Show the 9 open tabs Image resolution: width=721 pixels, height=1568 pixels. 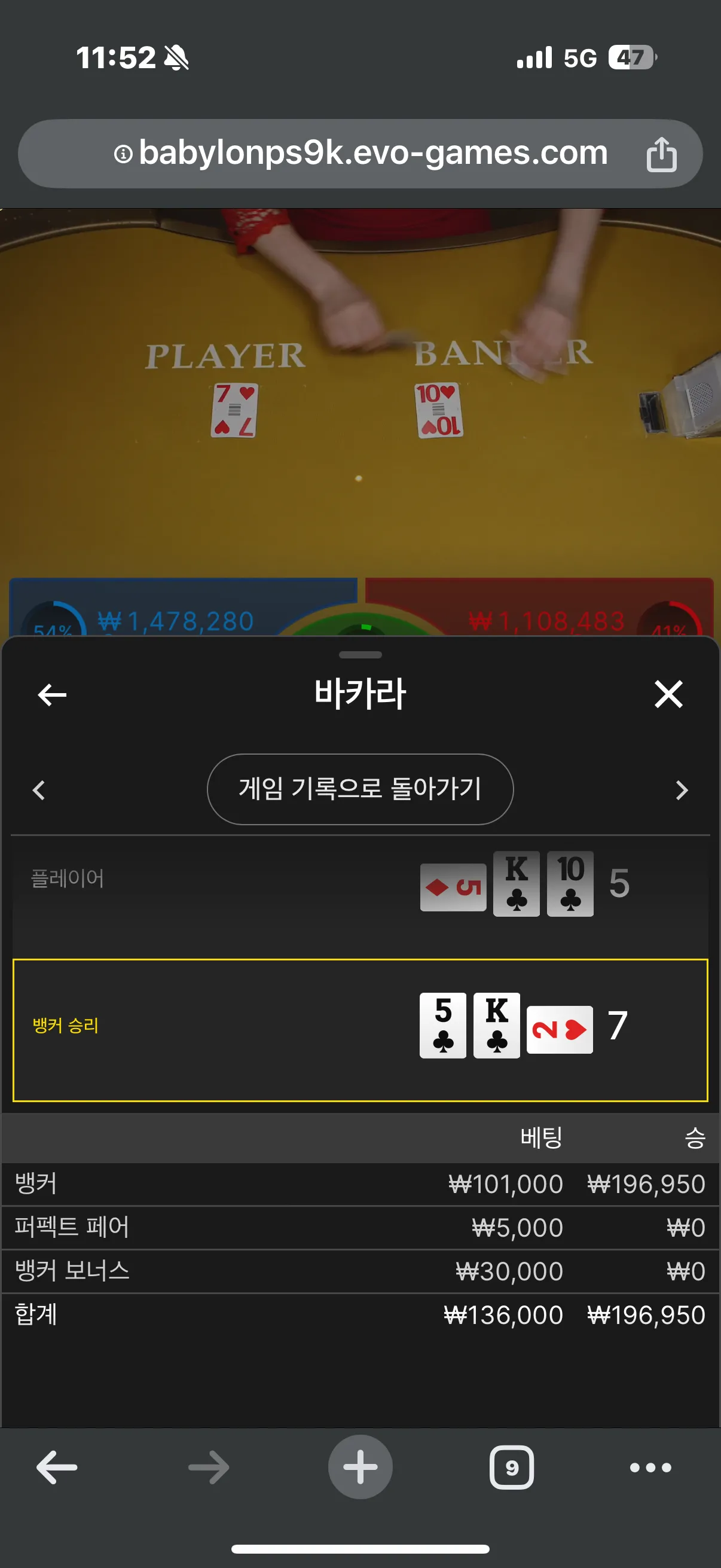(512, 1467)
